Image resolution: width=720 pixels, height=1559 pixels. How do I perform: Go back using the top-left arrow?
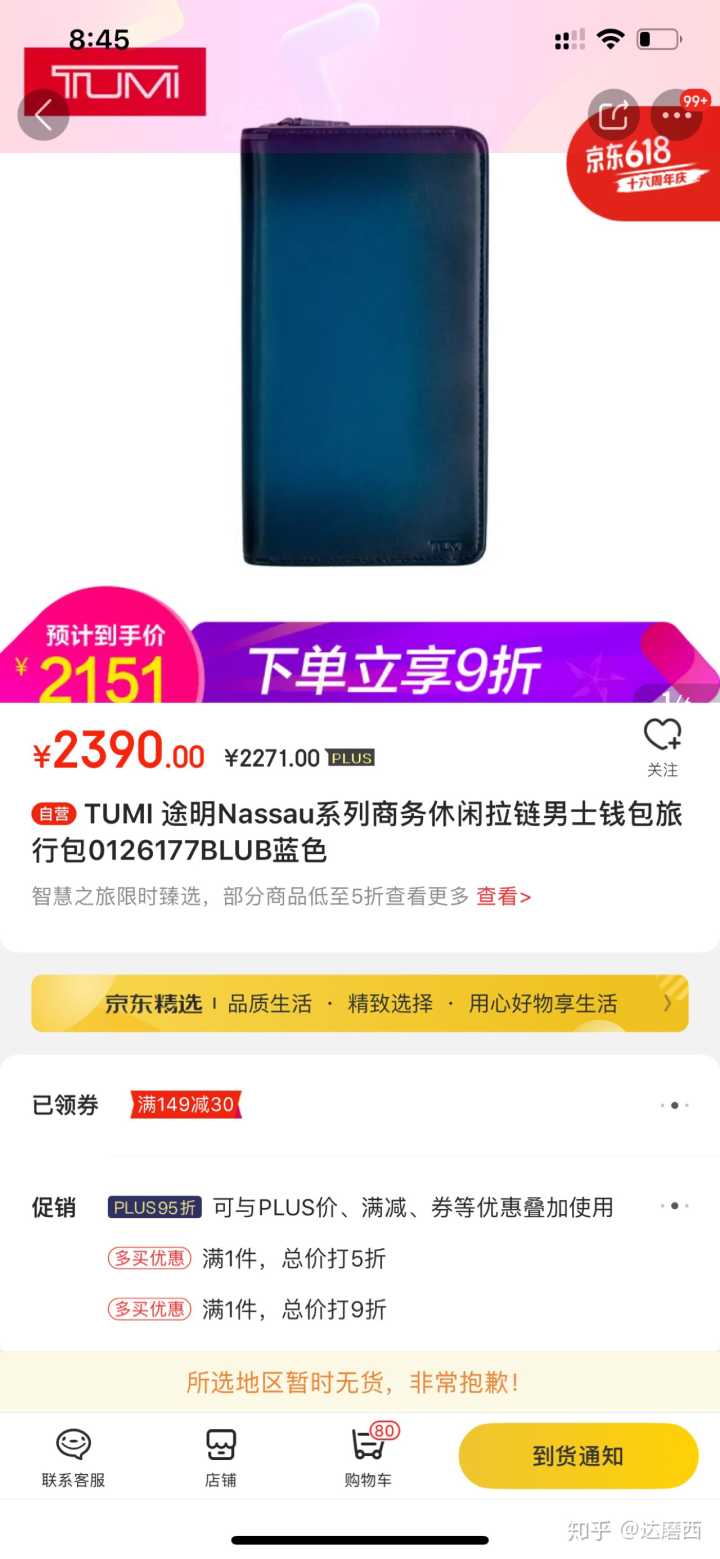[43, 115]
